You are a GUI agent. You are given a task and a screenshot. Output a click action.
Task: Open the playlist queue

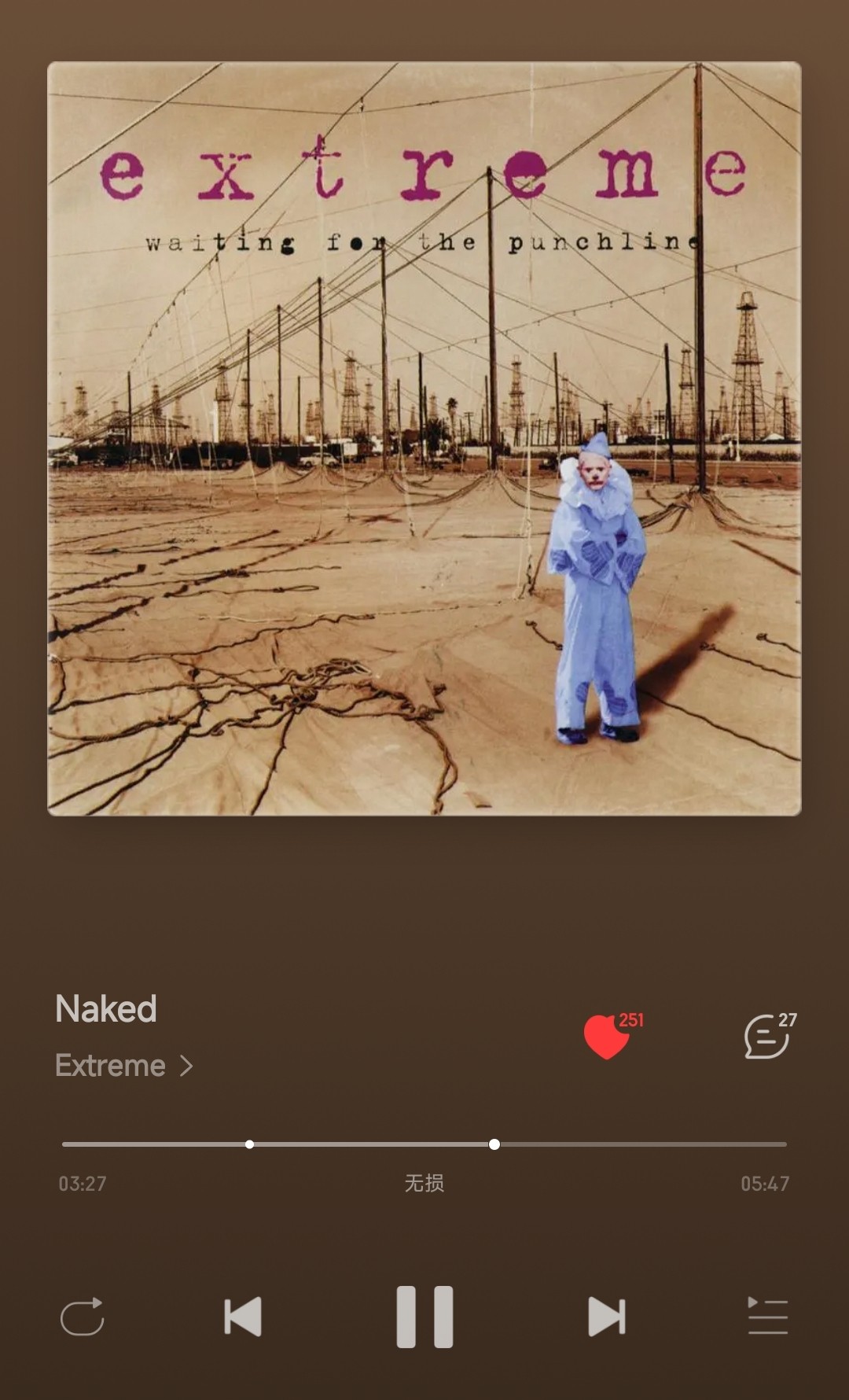[x=767, y=1317]
